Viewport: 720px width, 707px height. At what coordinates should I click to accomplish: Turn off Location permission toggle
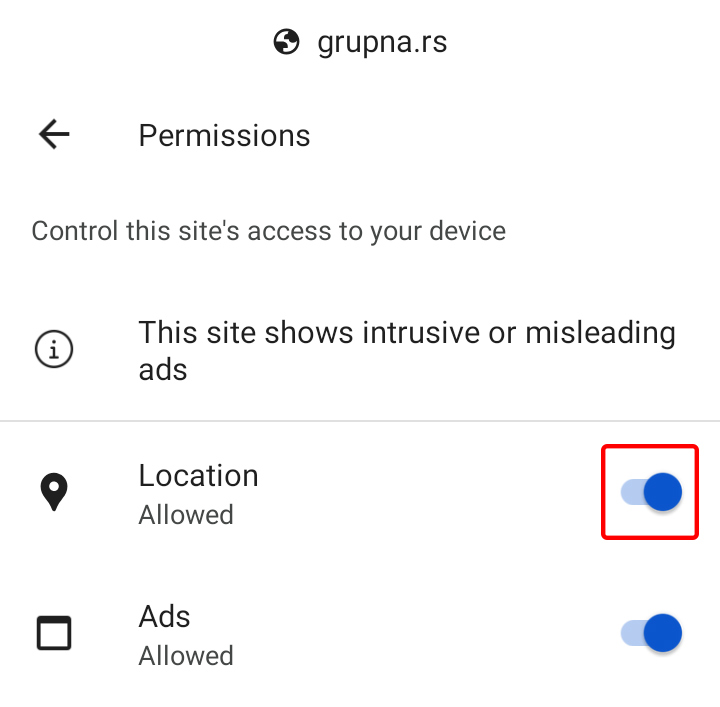(651, 492)
